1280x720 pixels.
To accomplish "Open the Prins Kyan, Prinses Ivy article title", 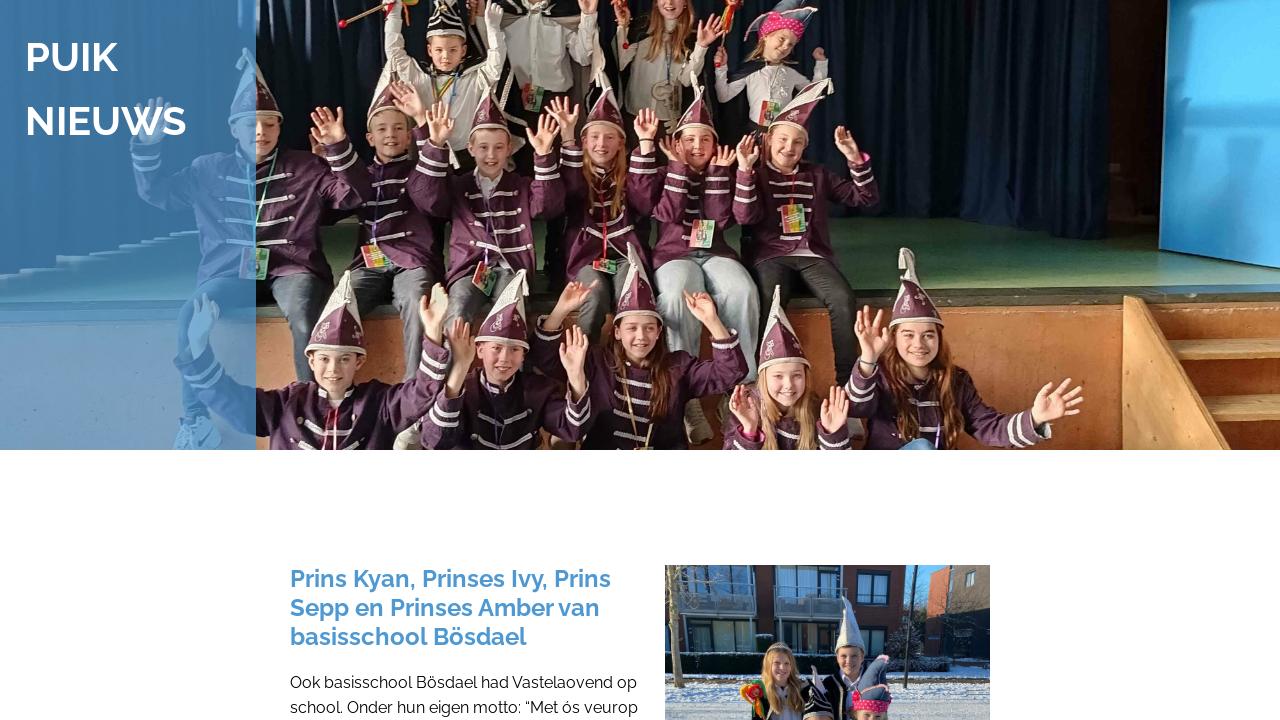I will (x=450, y=608).
